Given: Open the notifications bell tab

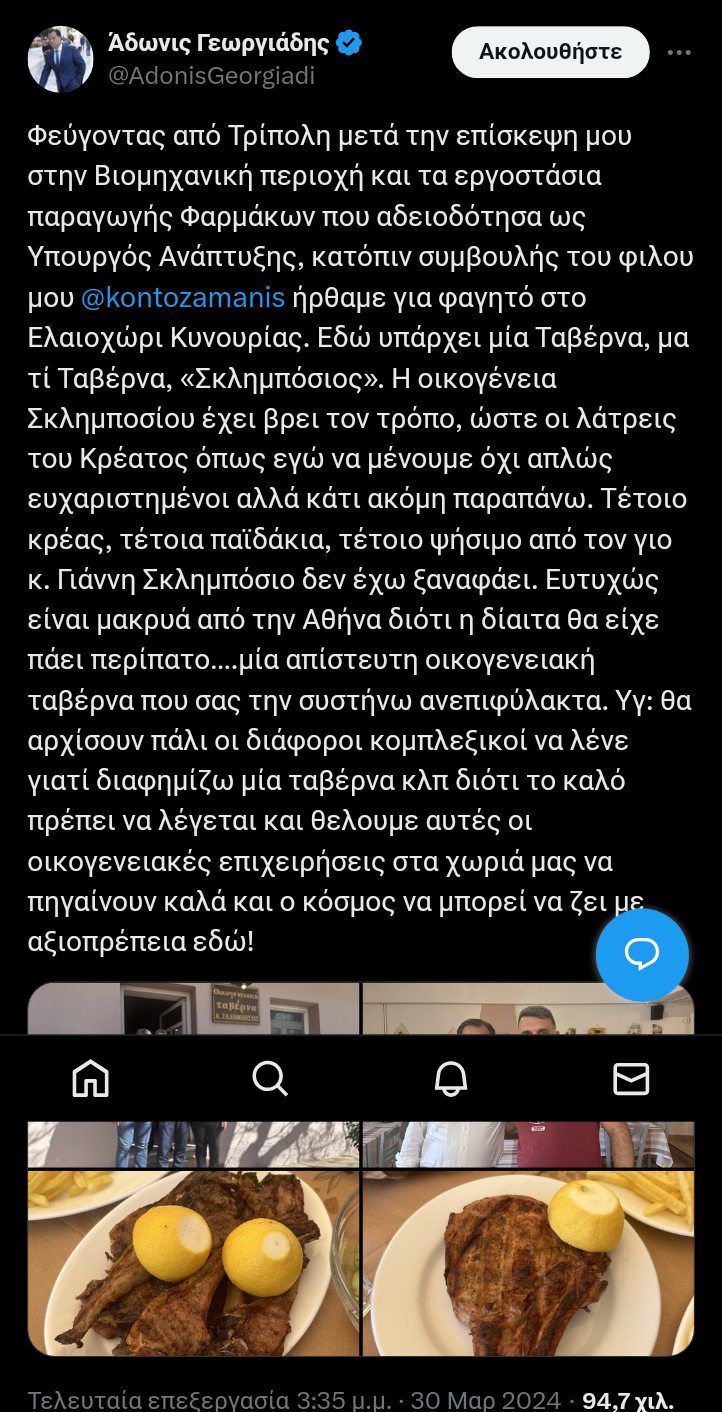Looking at the screenshot, I should pyautogui.click(x=451, y=1078).
